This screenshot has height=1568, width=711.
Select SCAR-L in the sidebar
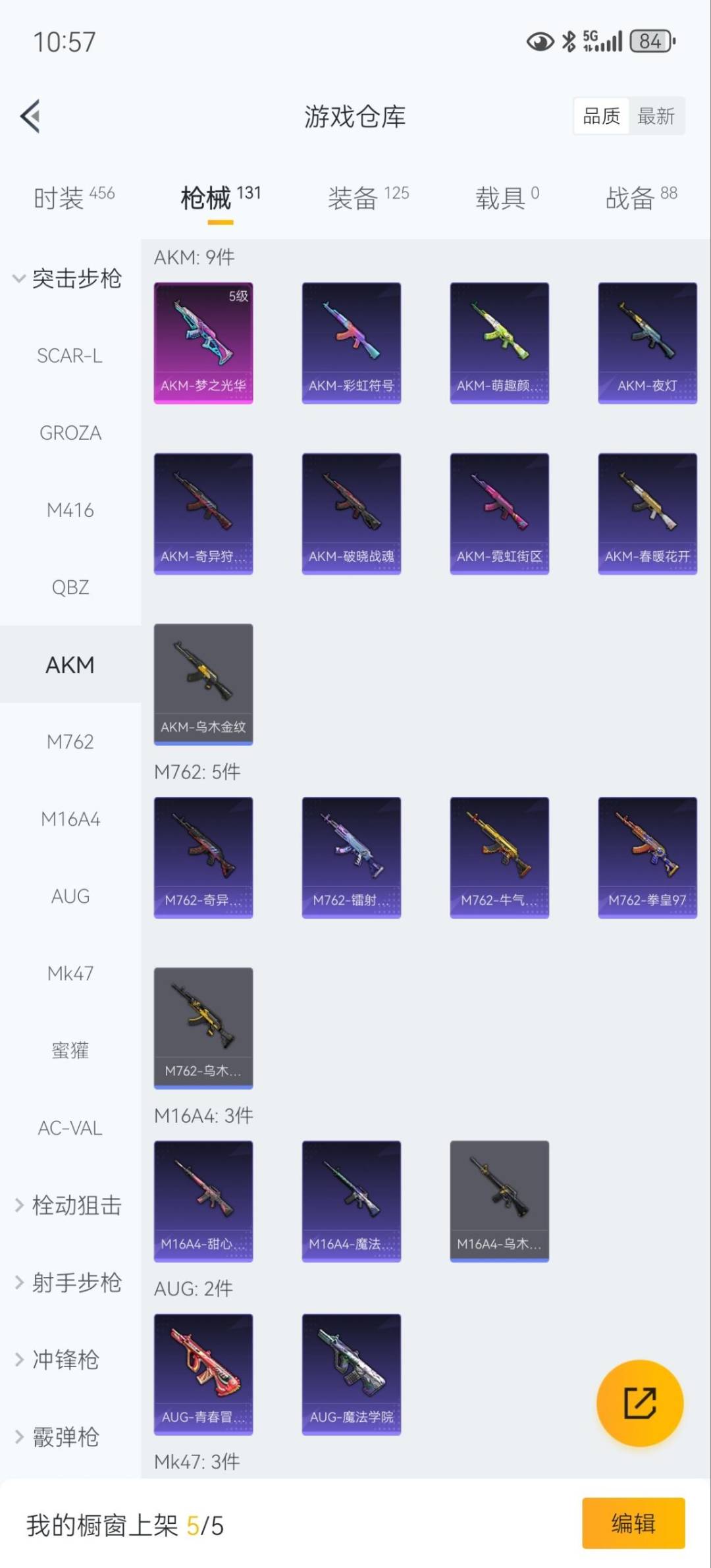(70, 356)
